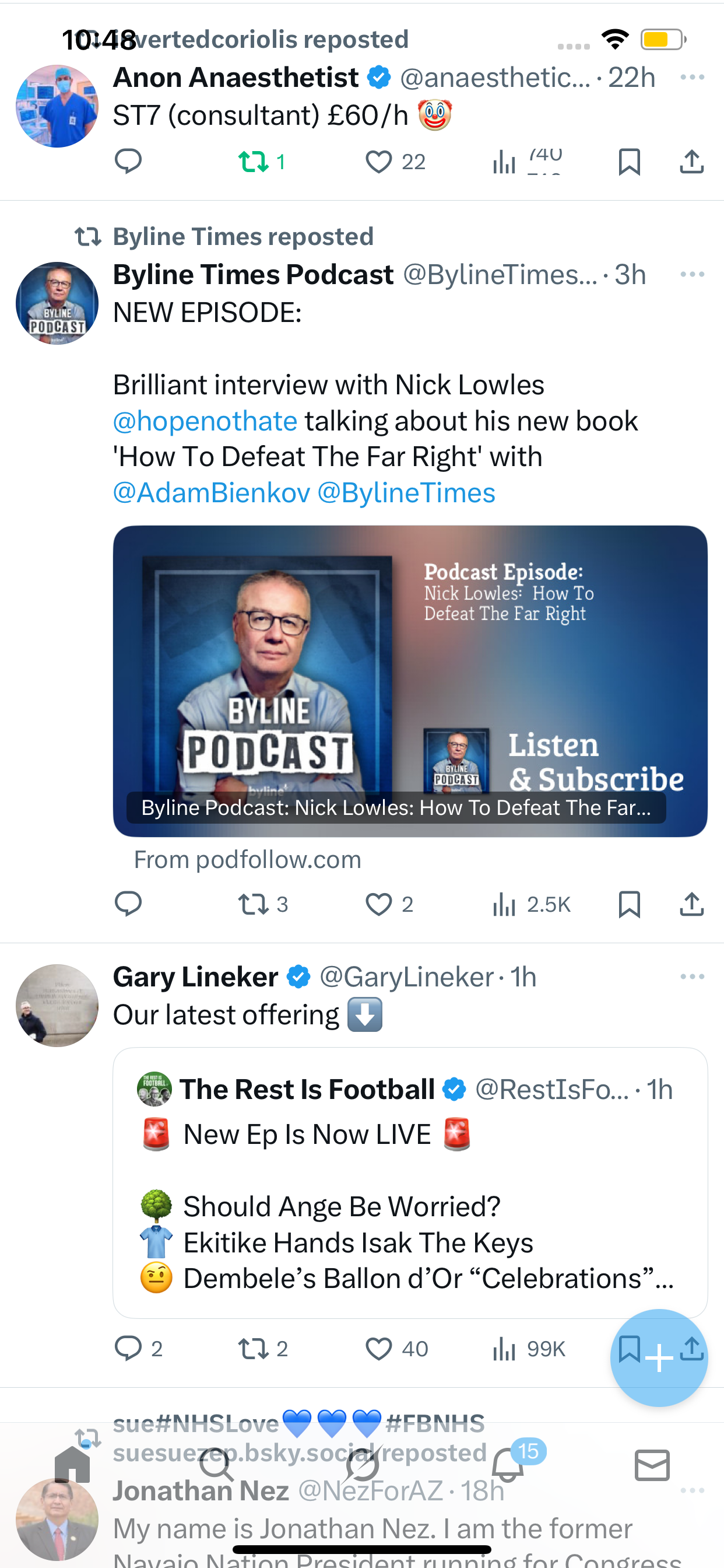Visit the @AdamBienkov profile mention
Viewport: 724px width, 1568px height.
[211, 492]
